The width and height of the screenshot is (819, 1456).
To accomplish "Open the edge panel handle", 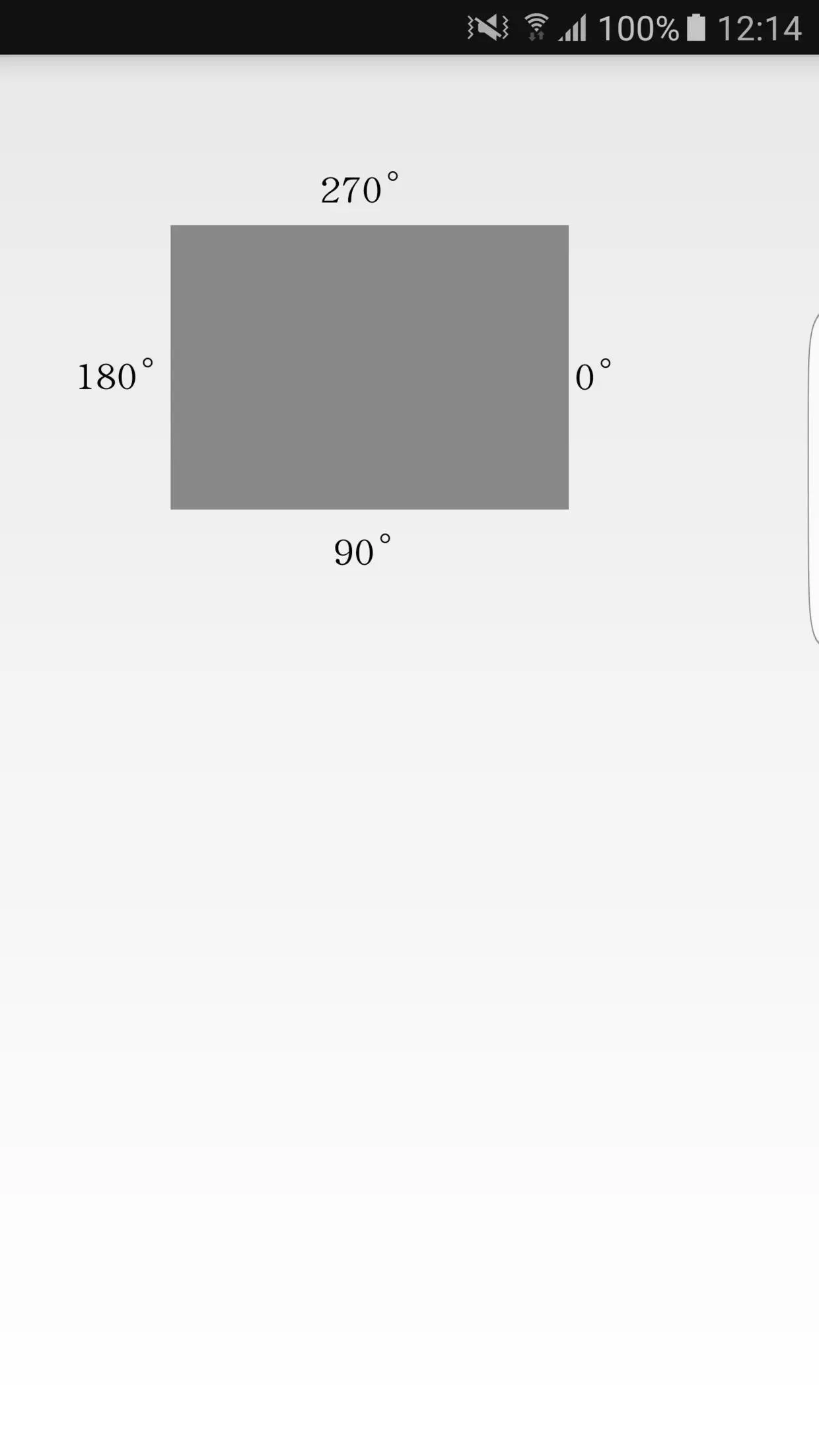I will point(813,480).
